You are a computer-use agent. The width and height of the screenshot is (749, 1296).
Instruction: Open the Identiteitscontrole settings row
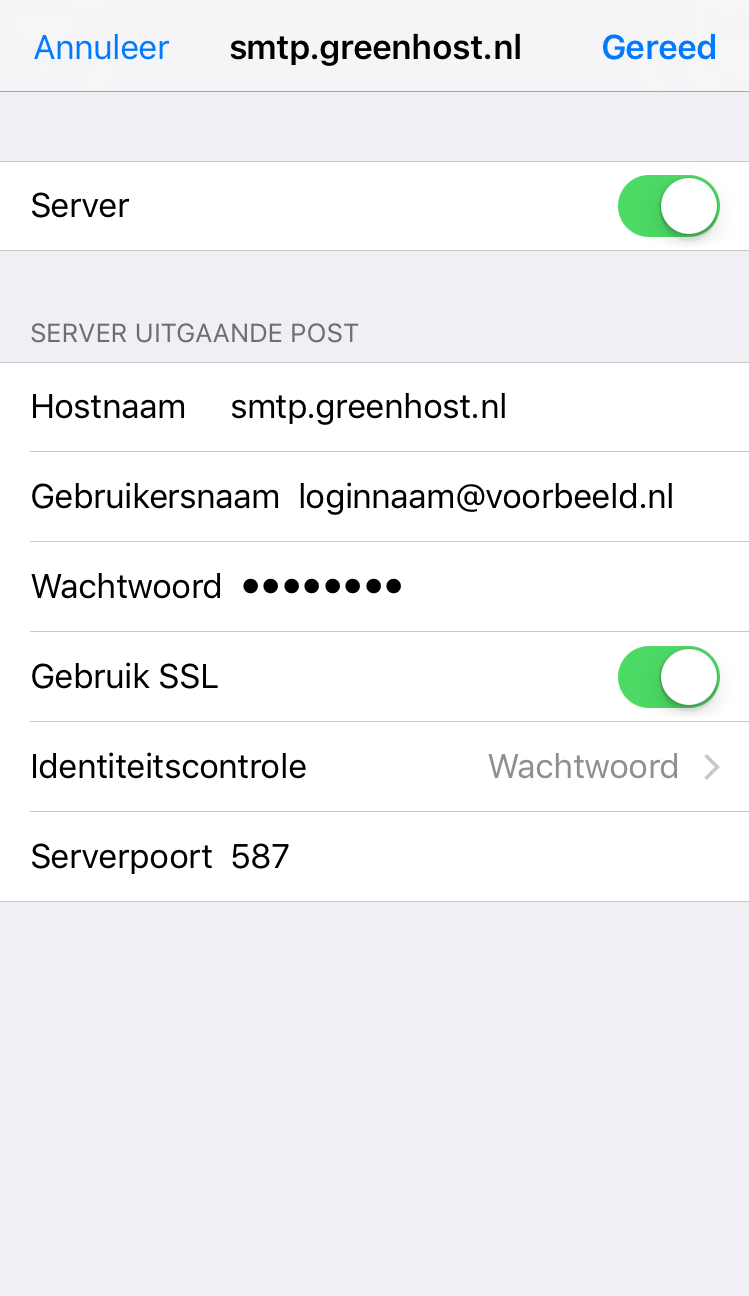tap(374, 767)
